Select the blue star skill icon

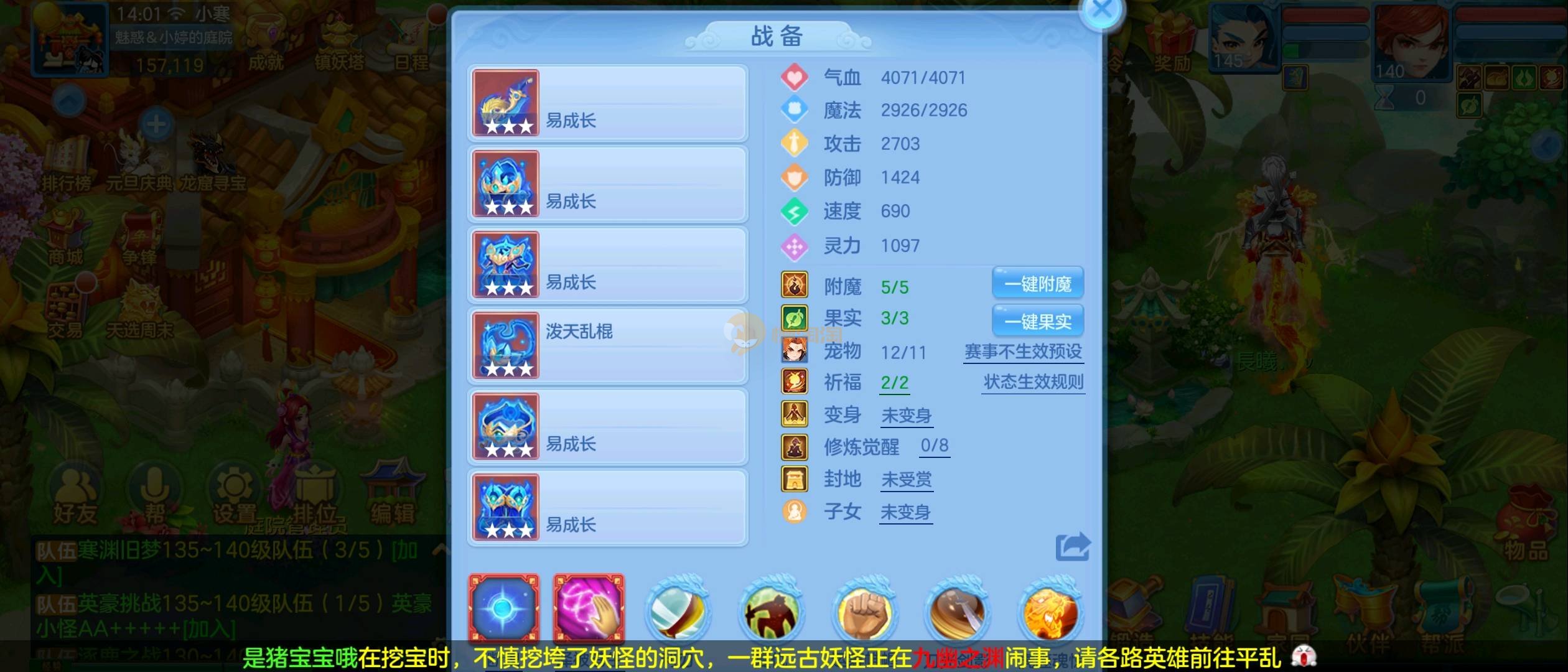click(503, 609)
